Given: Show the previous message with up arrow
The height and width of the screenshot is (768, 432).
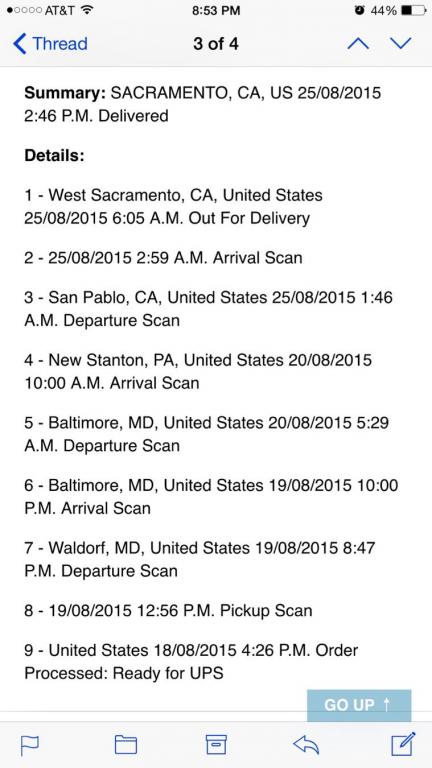Looking at the screenshot, I should pyautogui.click(x=358, y=44).
